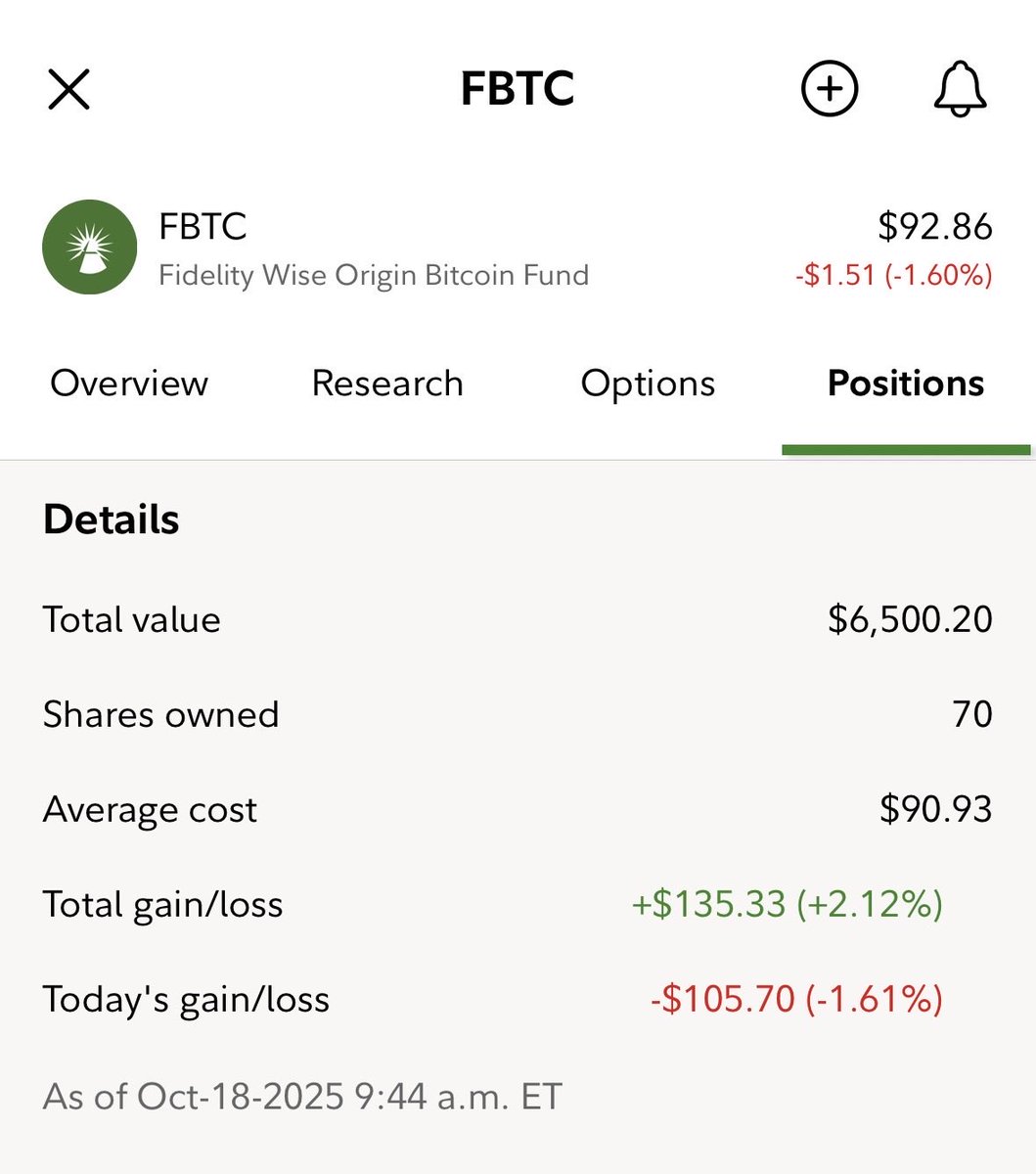Viewport: 1036px width, 1174px height.
Task: Open the Research tab
Action: (387, 383)
